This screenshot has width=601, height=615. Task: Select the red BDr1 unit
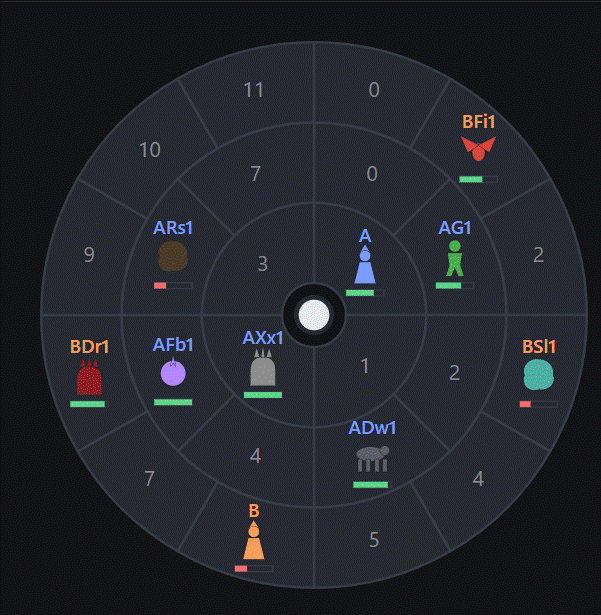point(89,376)
